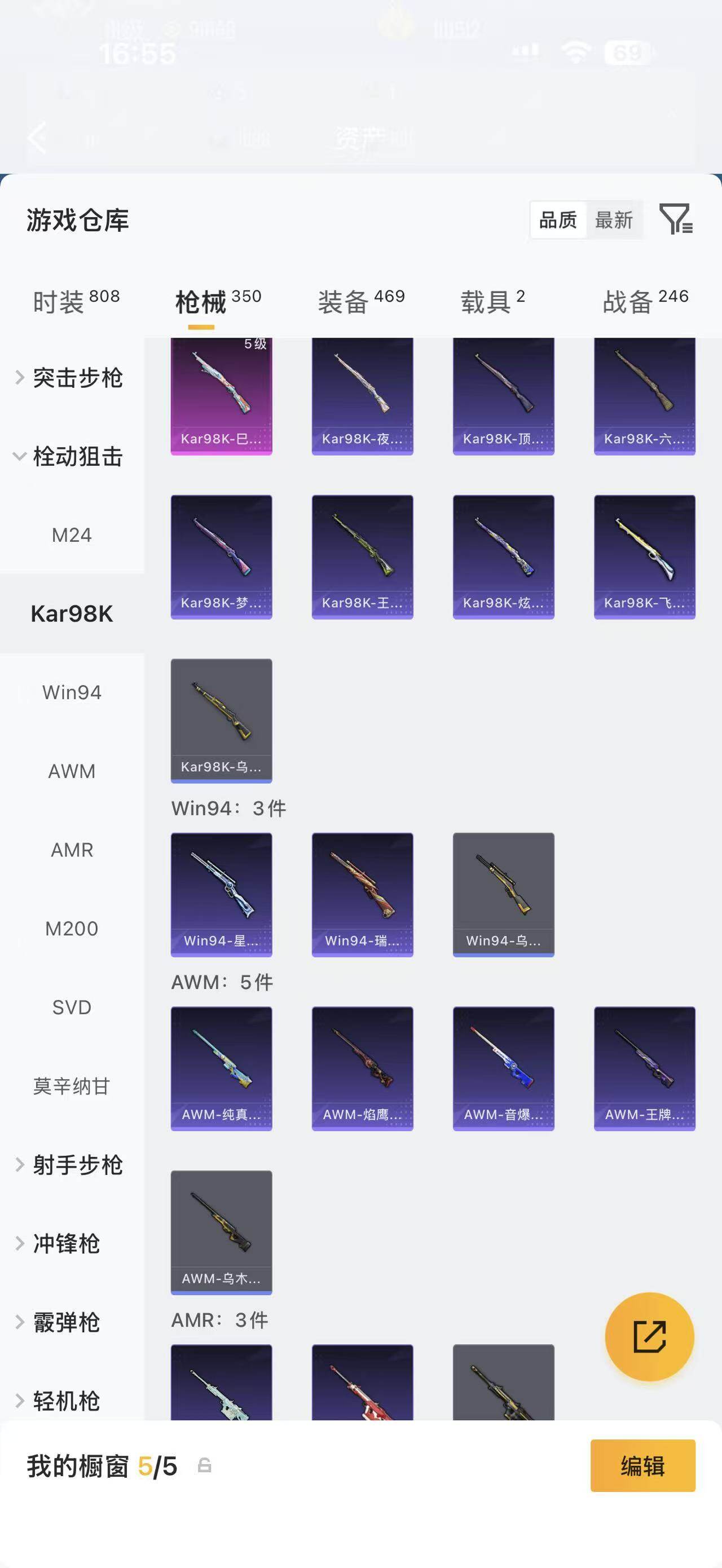
Task: Tap the 编辑 button for 我的橱窗
Action: 643,1466
